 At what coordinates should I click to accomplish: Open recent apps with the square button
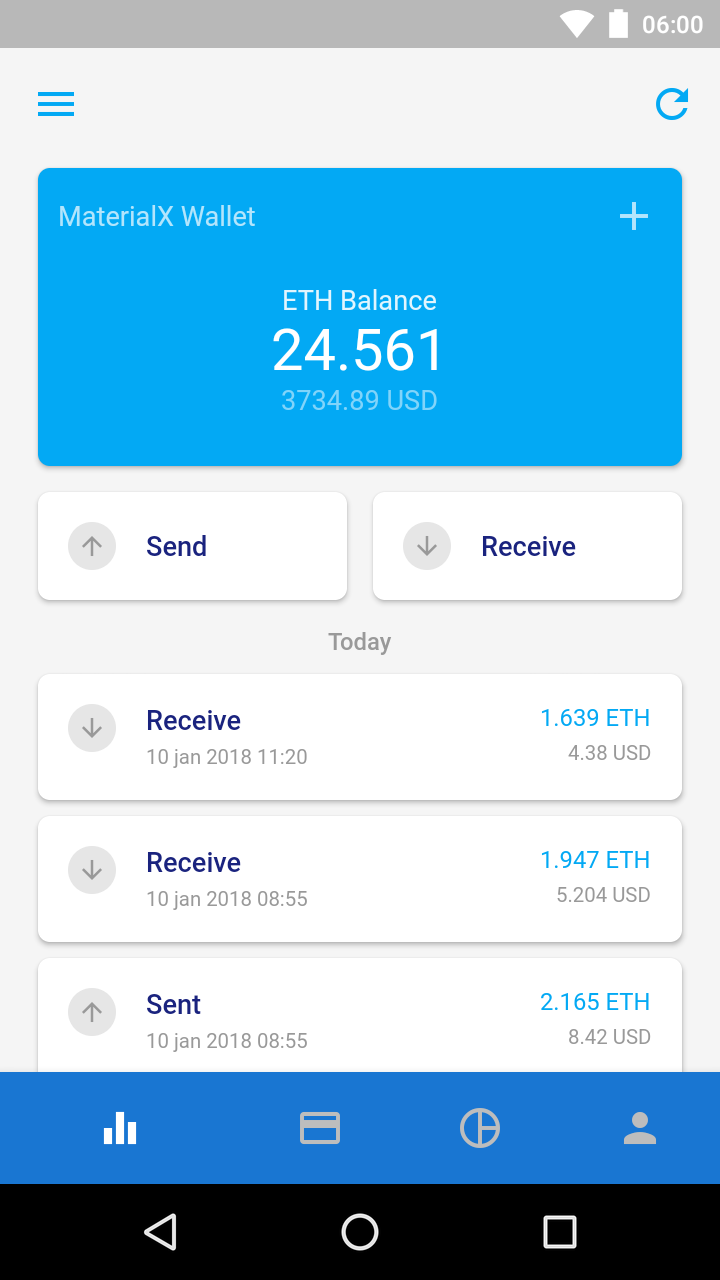click(x=560, y=1232)
